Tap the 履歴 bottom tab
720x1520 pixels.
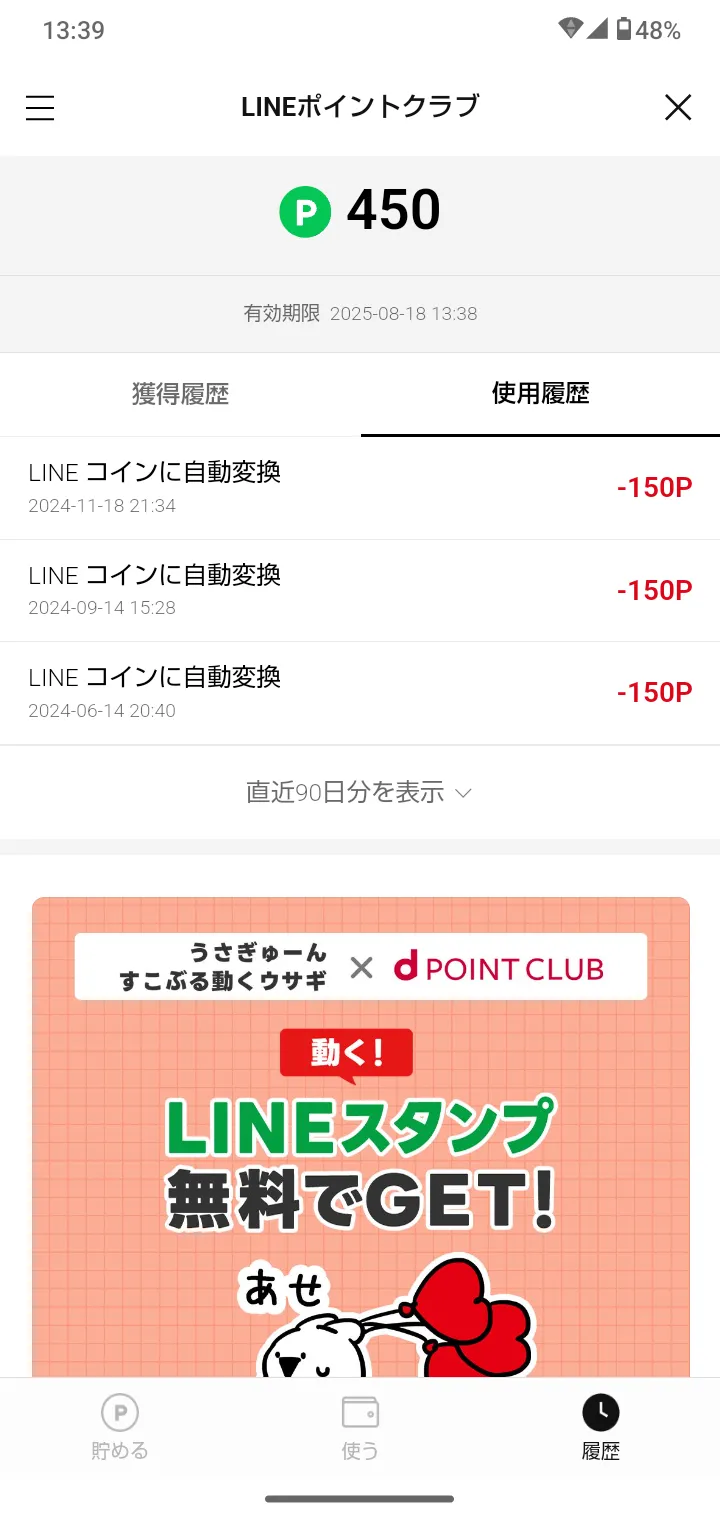tap(600, 1427)
